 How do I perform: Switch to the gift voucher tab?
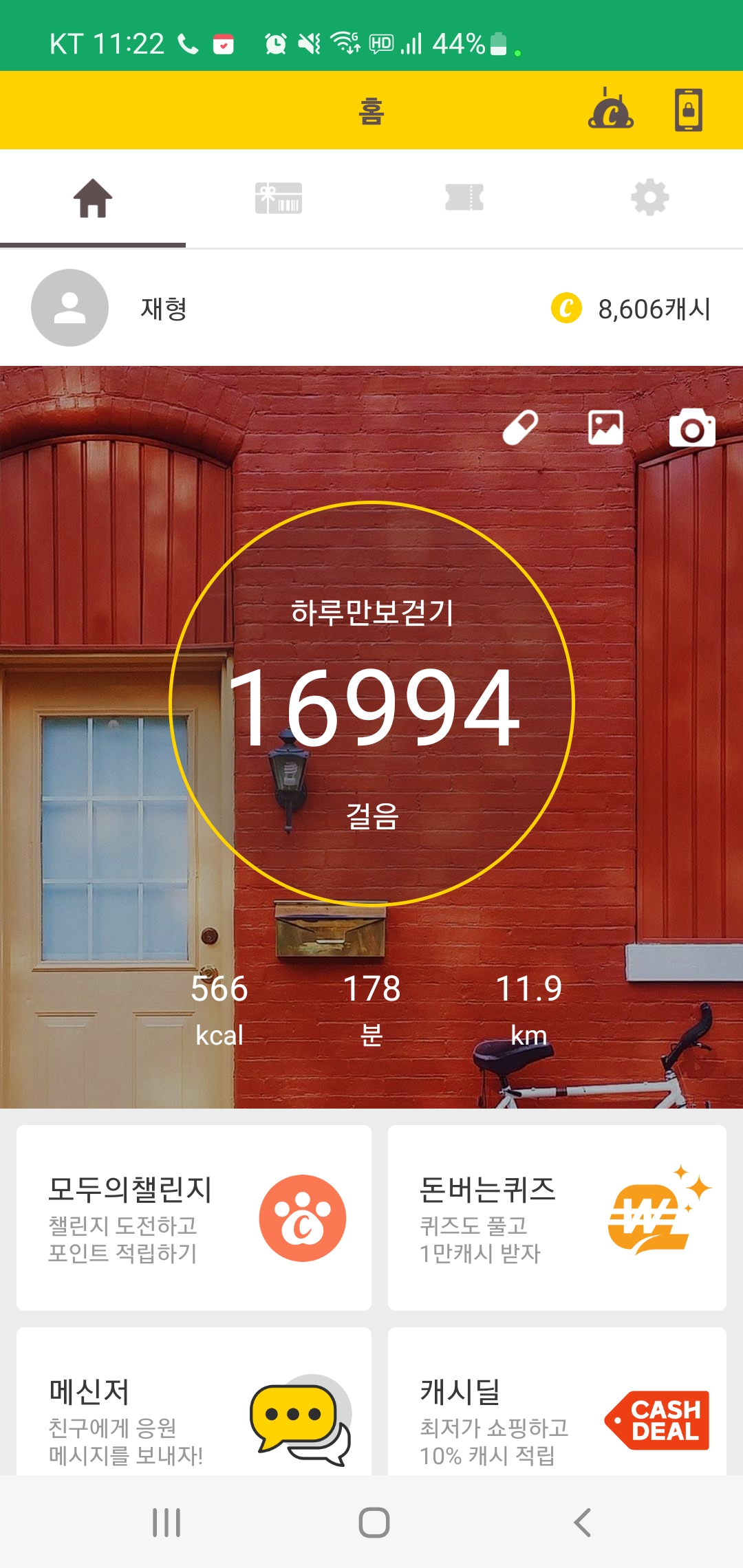pos(279,198)
